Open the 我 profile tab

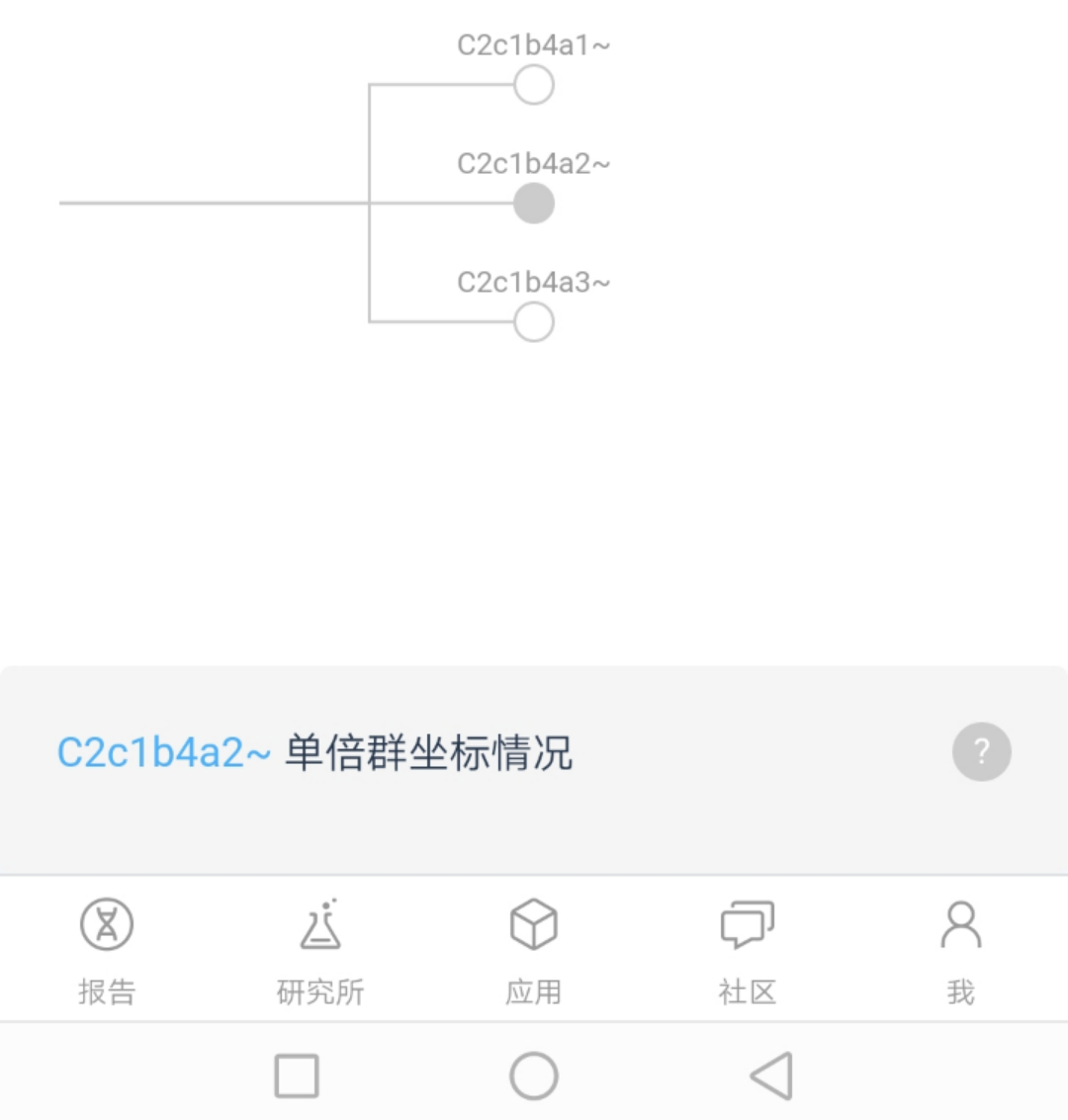pyautogui.click(x=961, y=949)
